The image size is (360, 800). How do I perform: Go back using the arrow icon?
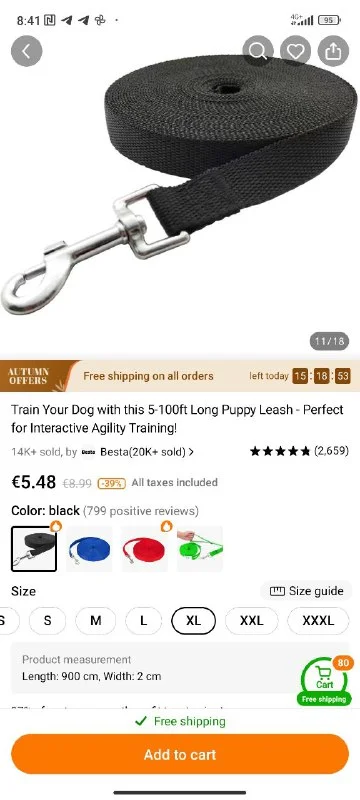pyautogui.click(x=27, y=51)
